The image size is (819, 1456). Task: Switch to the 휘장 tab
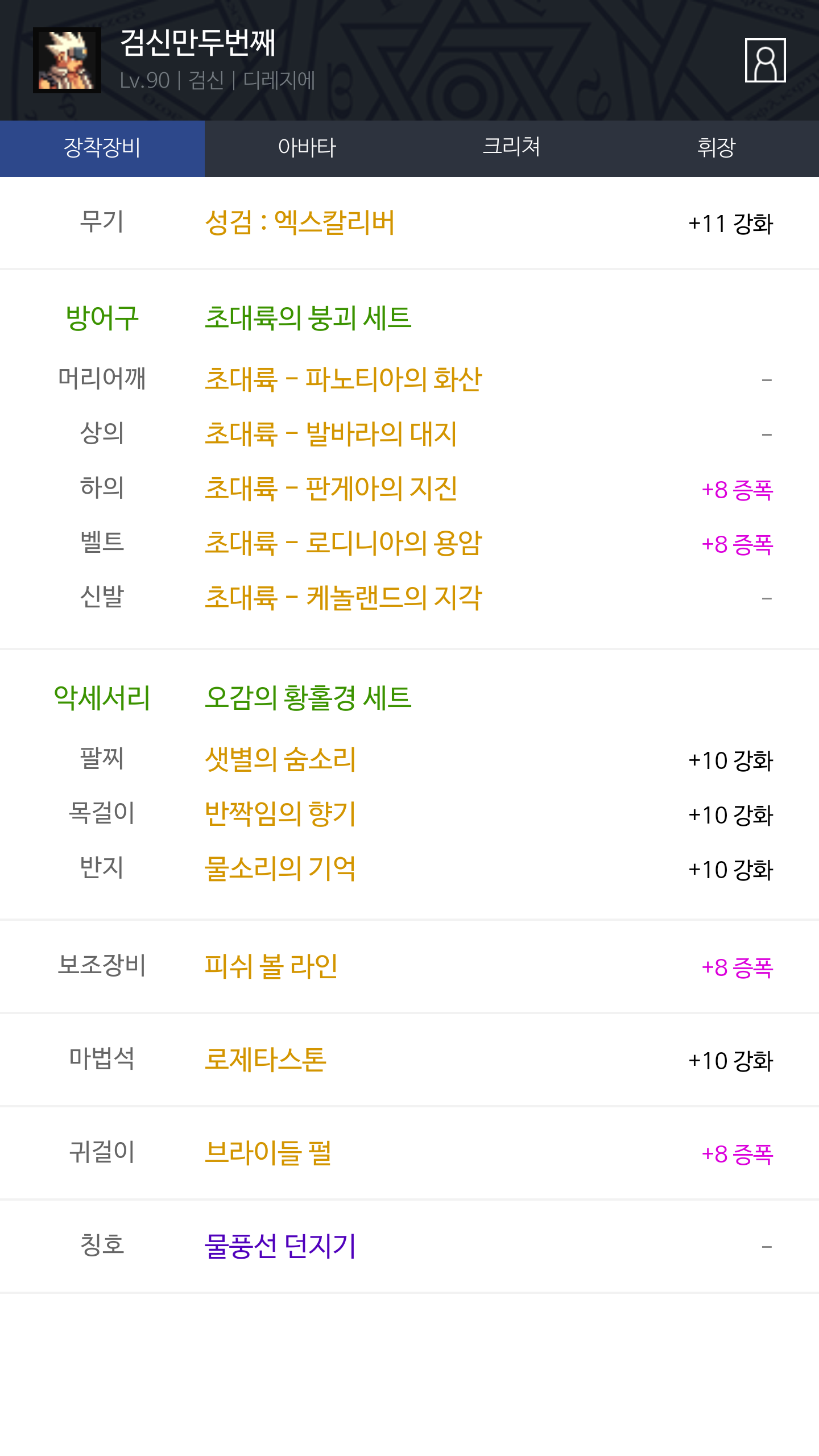pos(717,148)
